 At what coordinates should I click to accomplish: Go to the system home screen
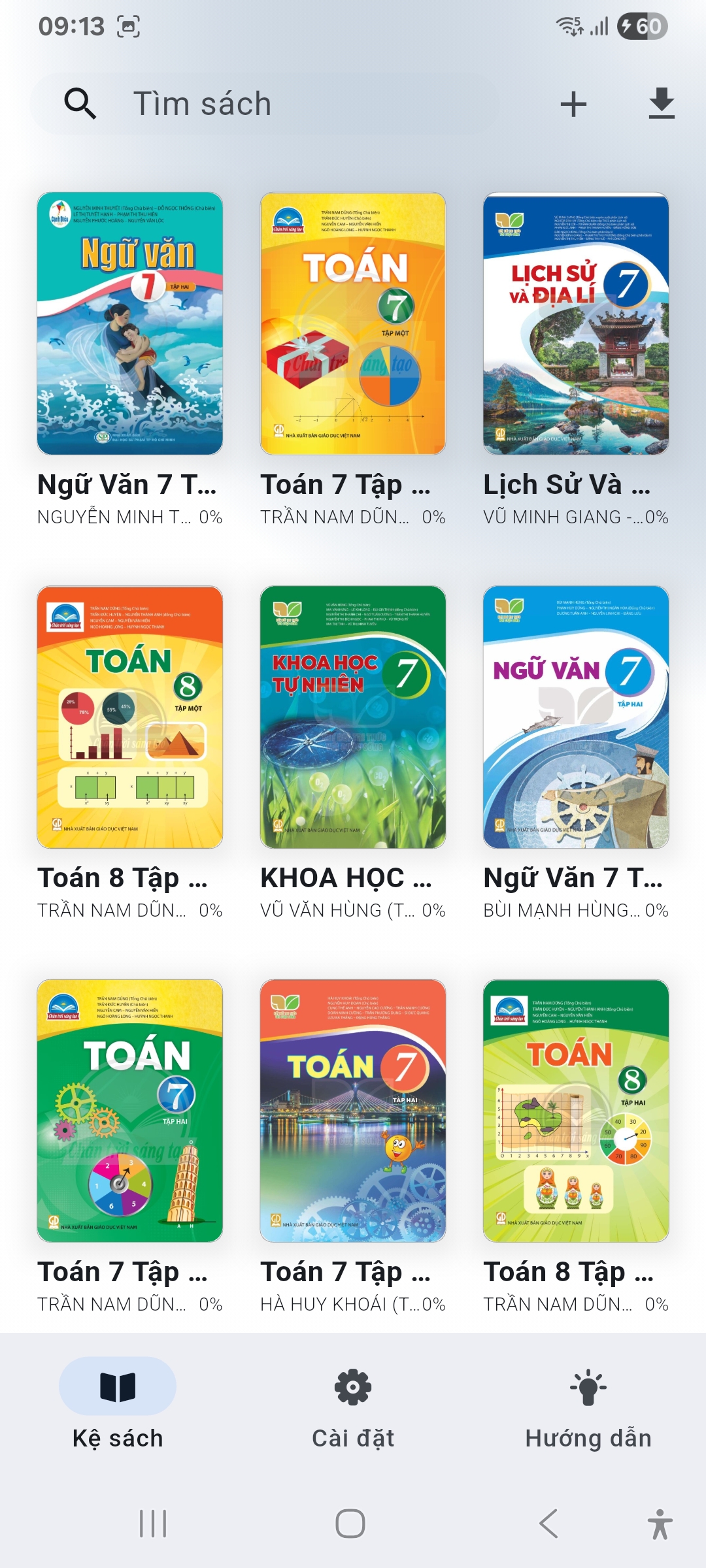click(350, 1524)
